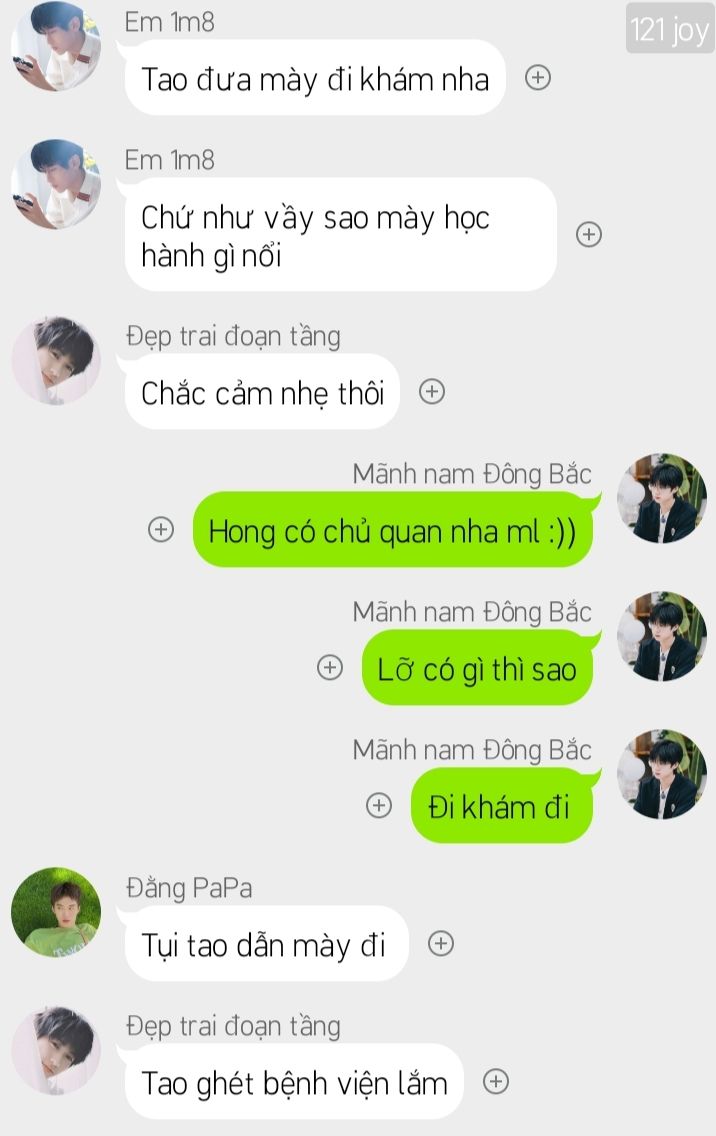
Task: Open Mãnh nam Đông Bắc's avatar beside "Đi khám đi"
Action: tap(662, 774)
